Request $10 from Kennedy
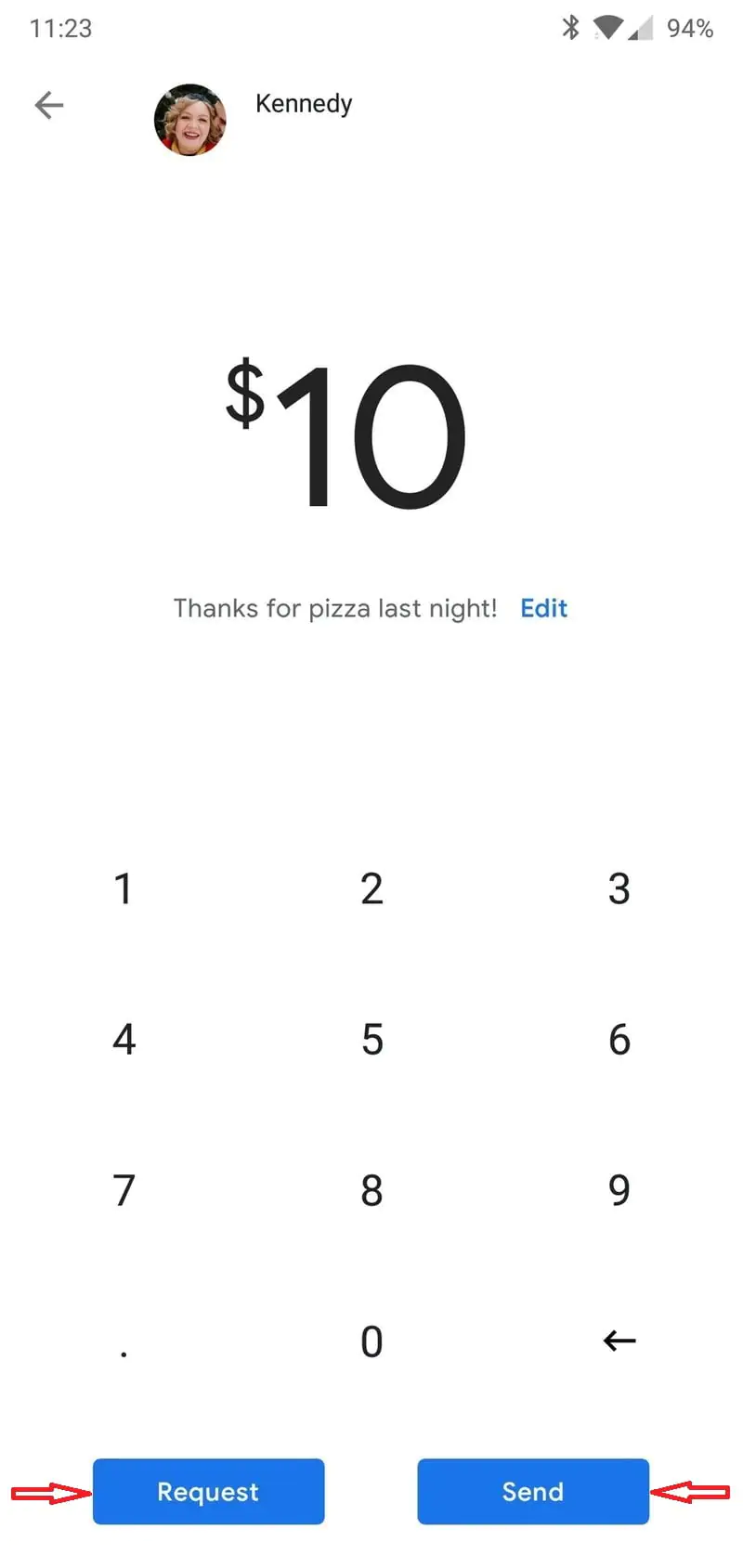 click(x=208, y=1491)
